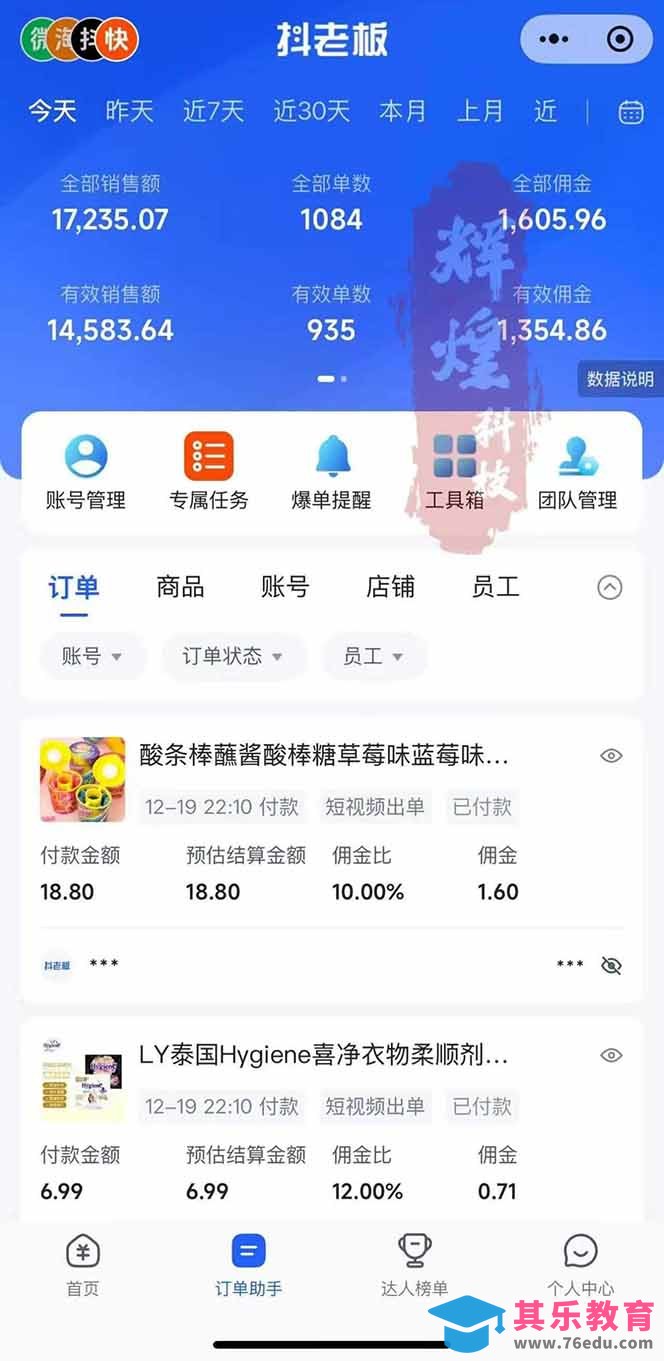664x1361 pixels.
Task: Expand the 员工 filter dropdown
Action: 373,656
